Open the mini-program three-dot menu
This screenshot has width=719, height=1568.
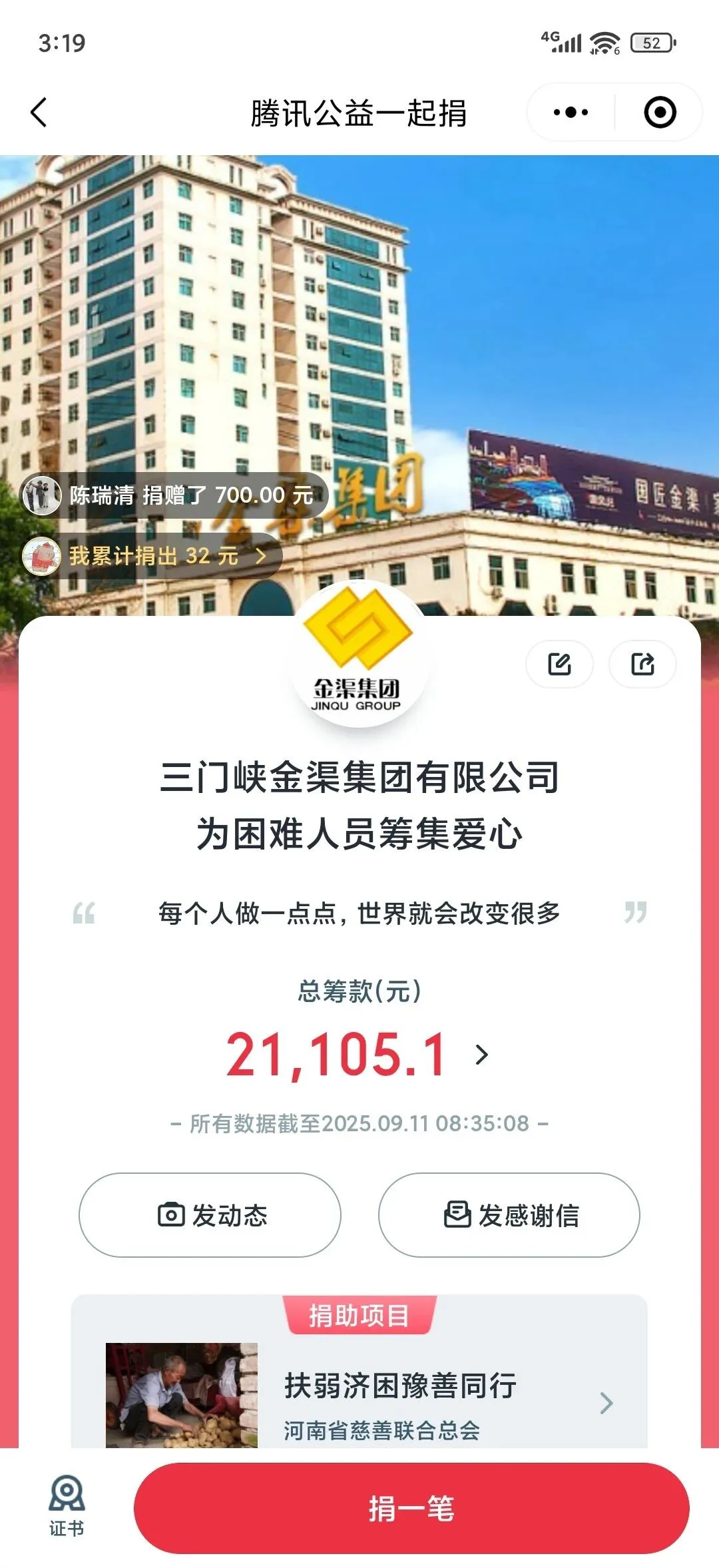571,112
